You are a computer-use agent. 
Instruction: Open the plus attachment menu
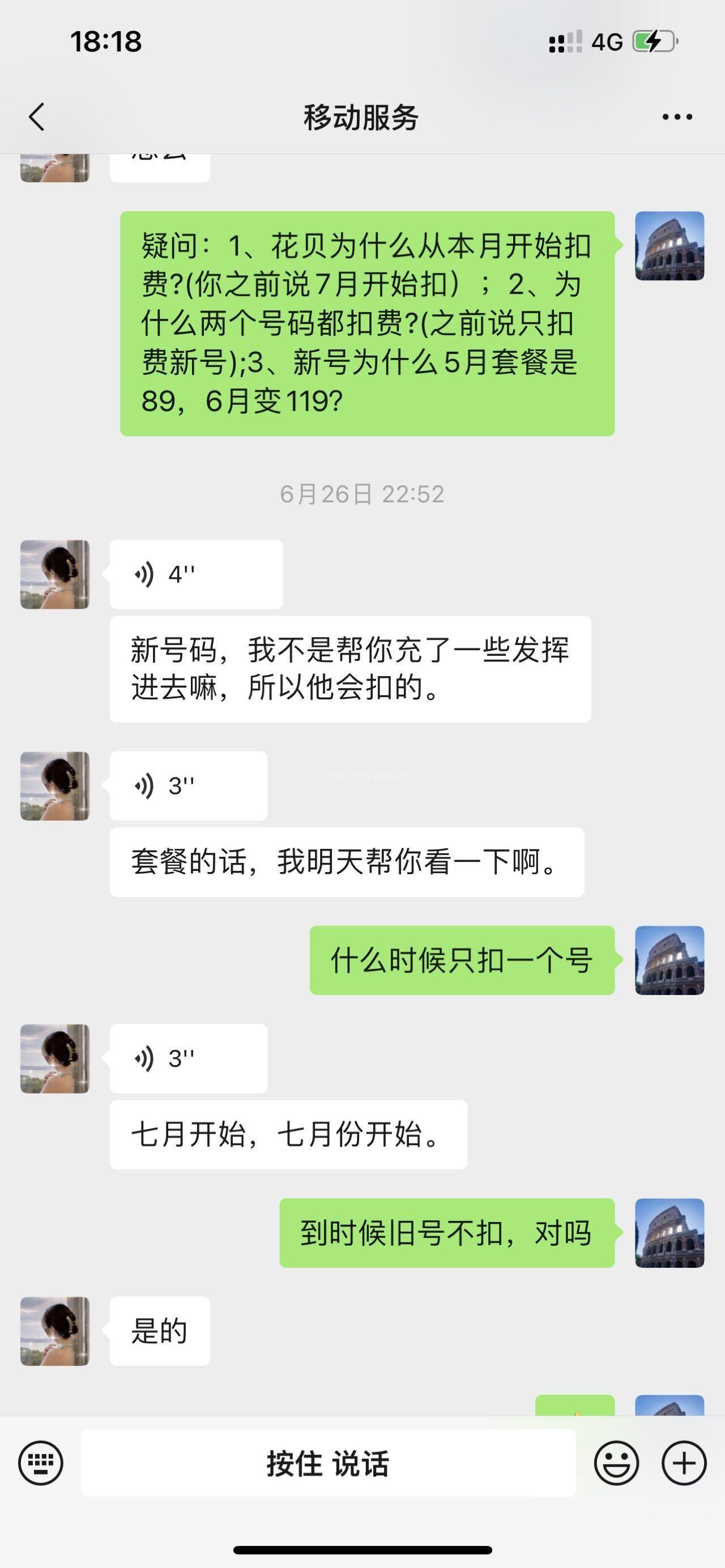point(684,1463)
